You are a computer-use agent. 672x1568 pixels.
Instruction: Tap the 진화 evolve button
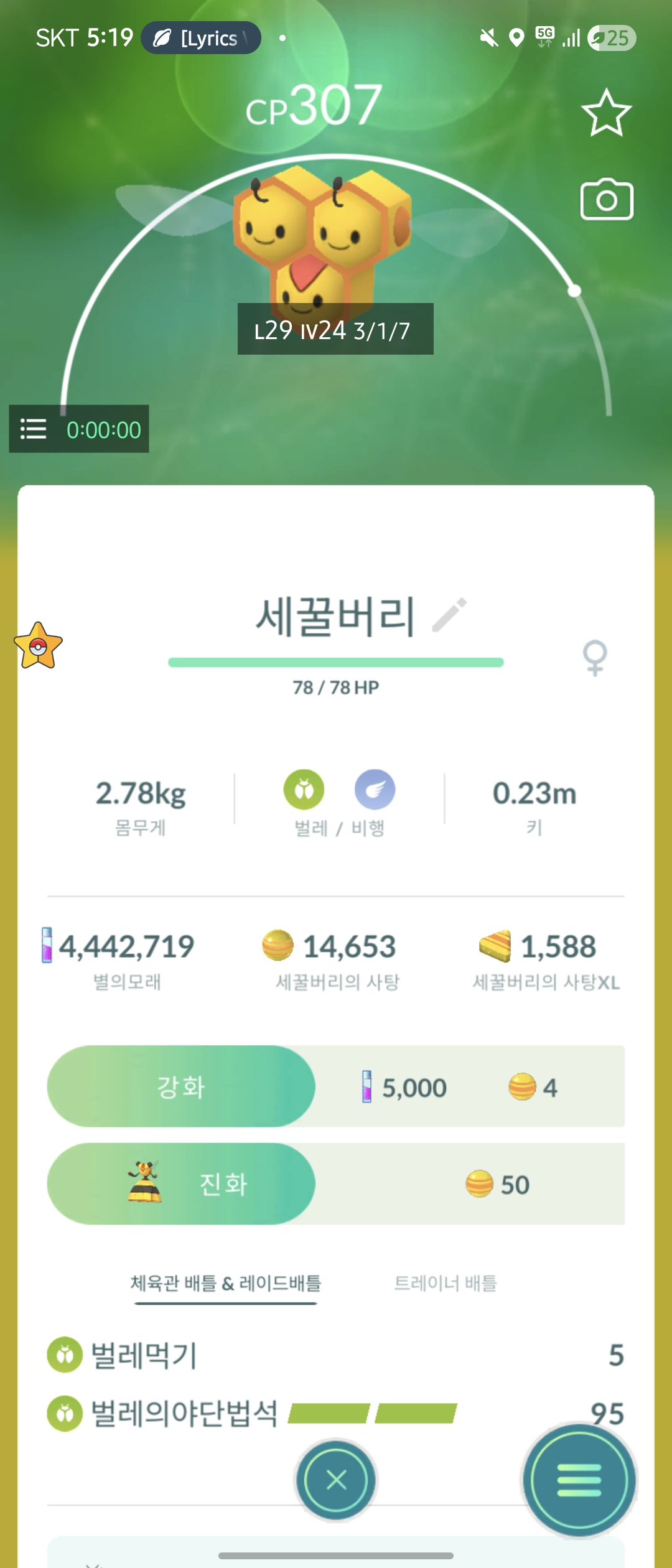coord(181,1183)
